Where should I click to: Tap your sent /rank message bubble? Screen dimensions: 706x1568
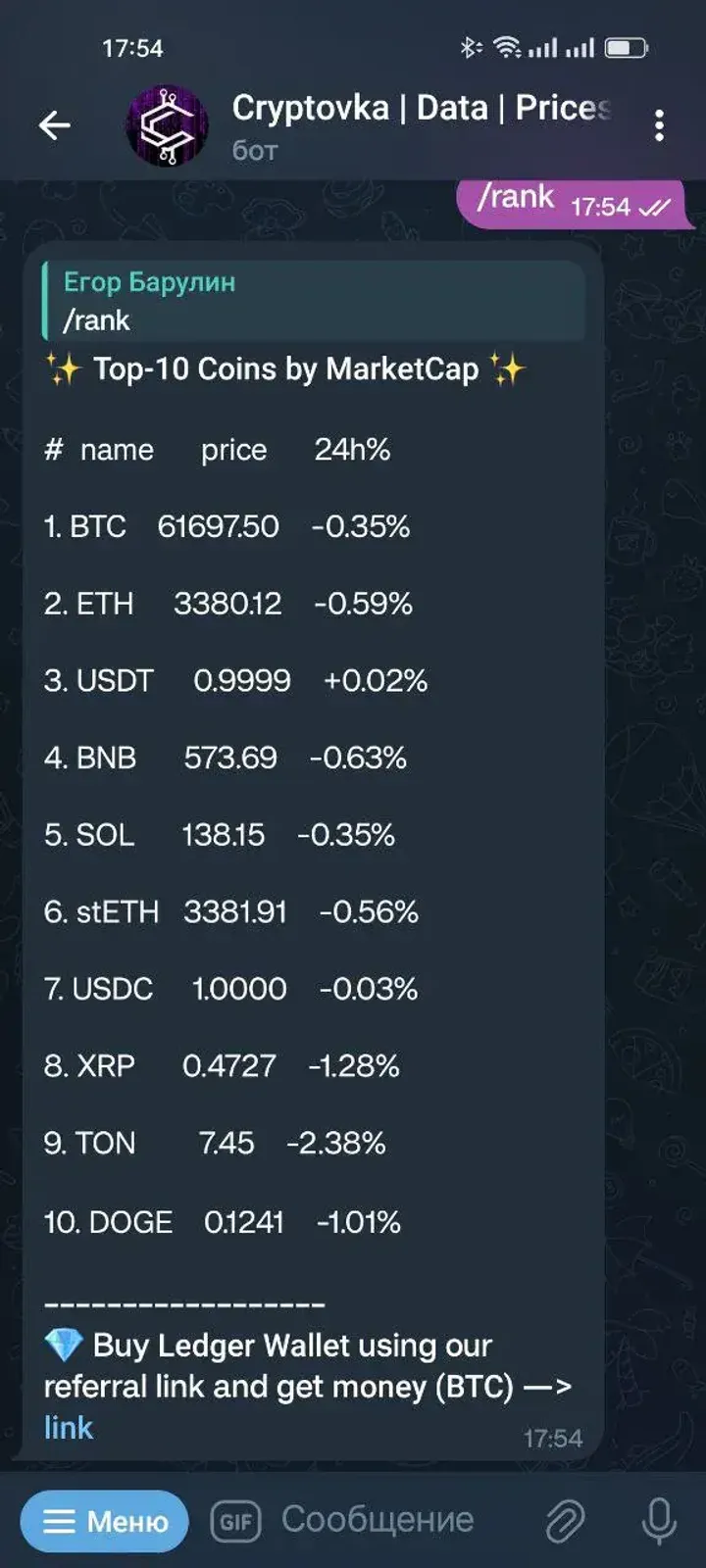(x=518, y=197)
